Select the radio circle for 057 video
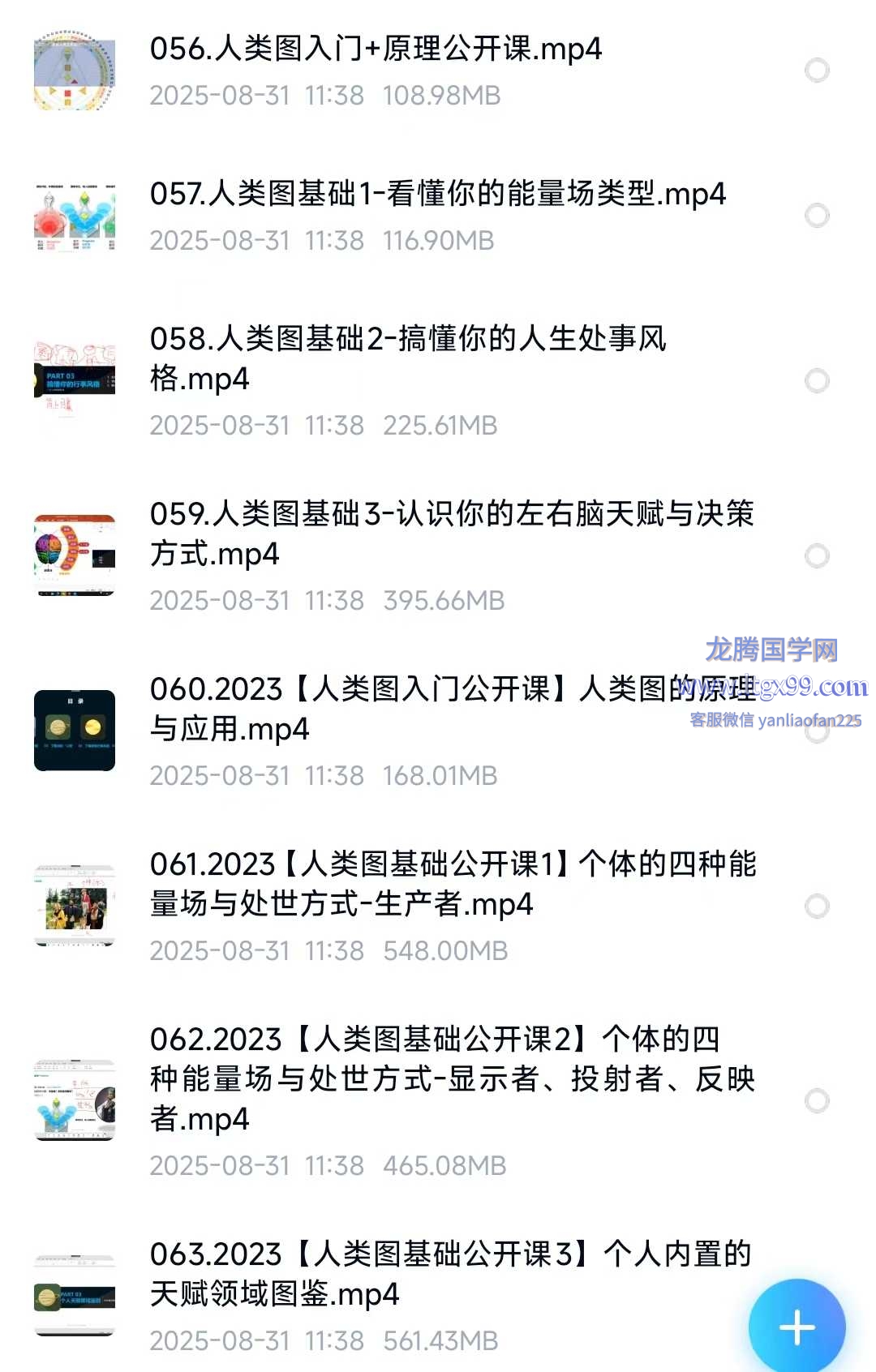This screenshot has height=1372, width=876. coord(817,216)
